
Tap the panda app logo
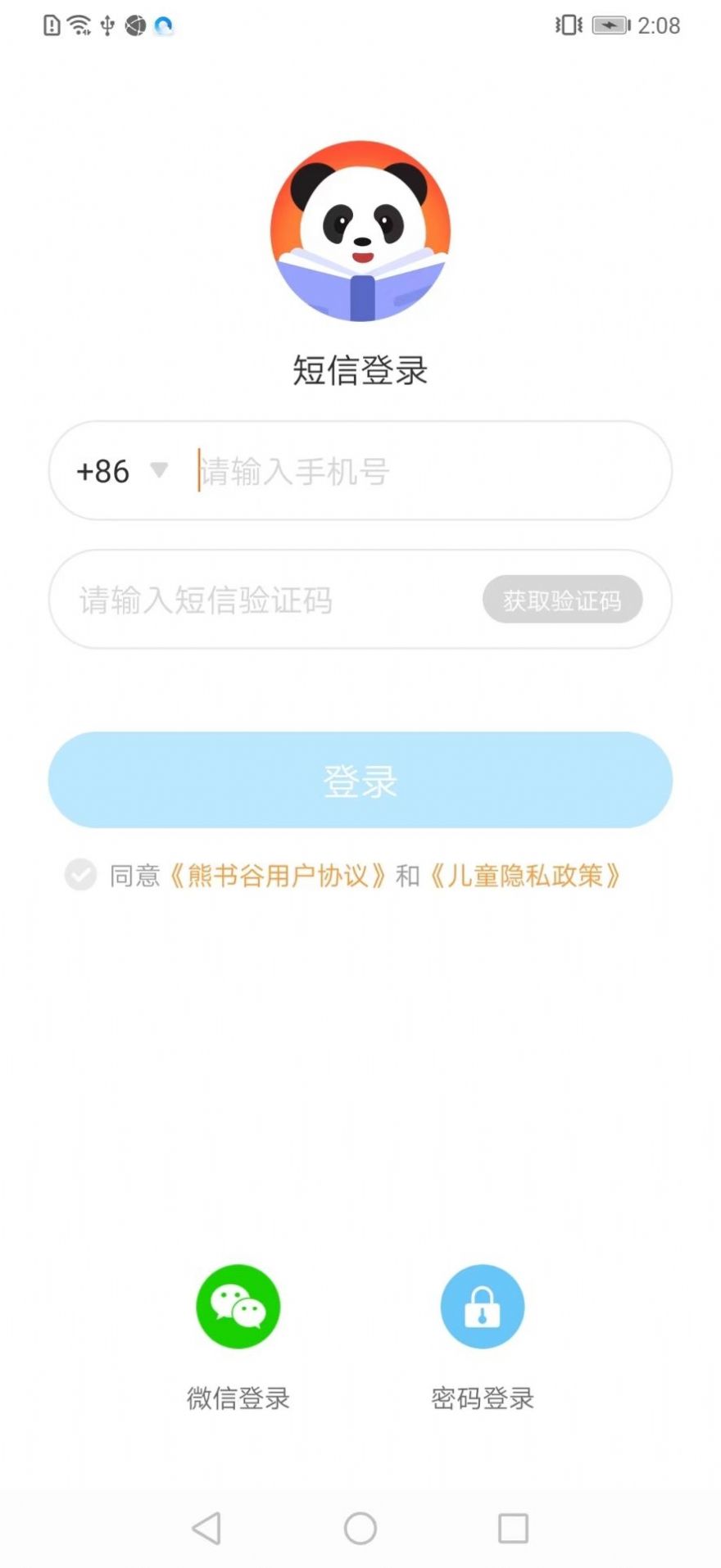(x=360, y=230)
